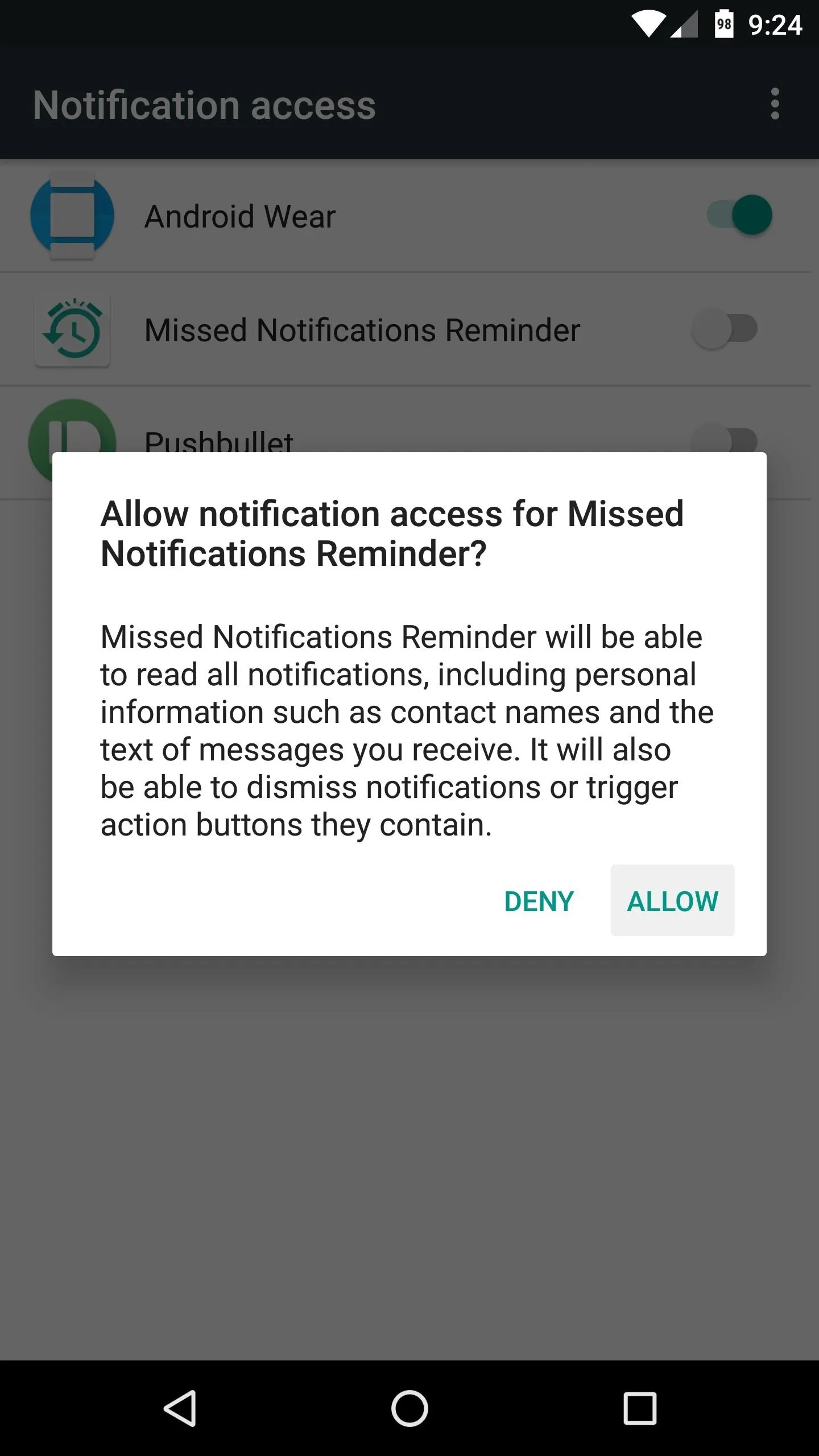Deny the notification access request
Image resolution: width=819 pixels, height=1456 pixels.
pyautogui.click(x=539, y=901)
